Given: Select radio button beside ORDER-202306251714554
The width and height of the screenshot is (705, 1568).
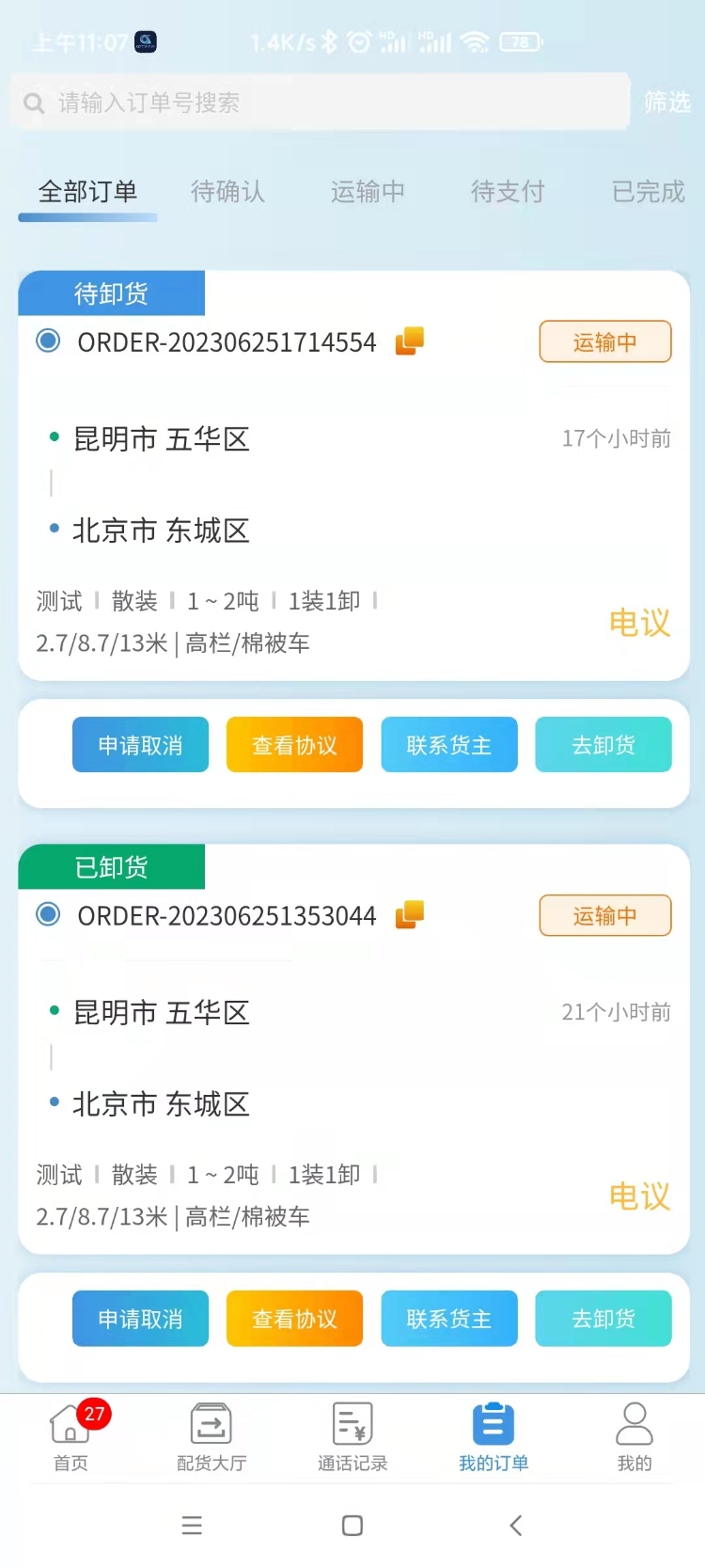Looking at the screenshot, I should tap(47, 341).
